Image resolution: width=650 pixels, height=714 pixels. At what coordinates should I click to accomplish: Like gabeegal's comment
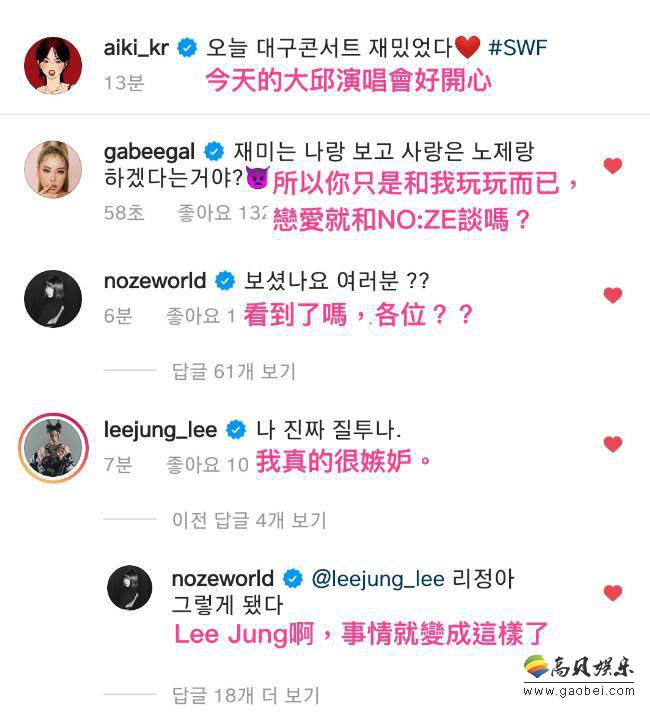[613, 165]
